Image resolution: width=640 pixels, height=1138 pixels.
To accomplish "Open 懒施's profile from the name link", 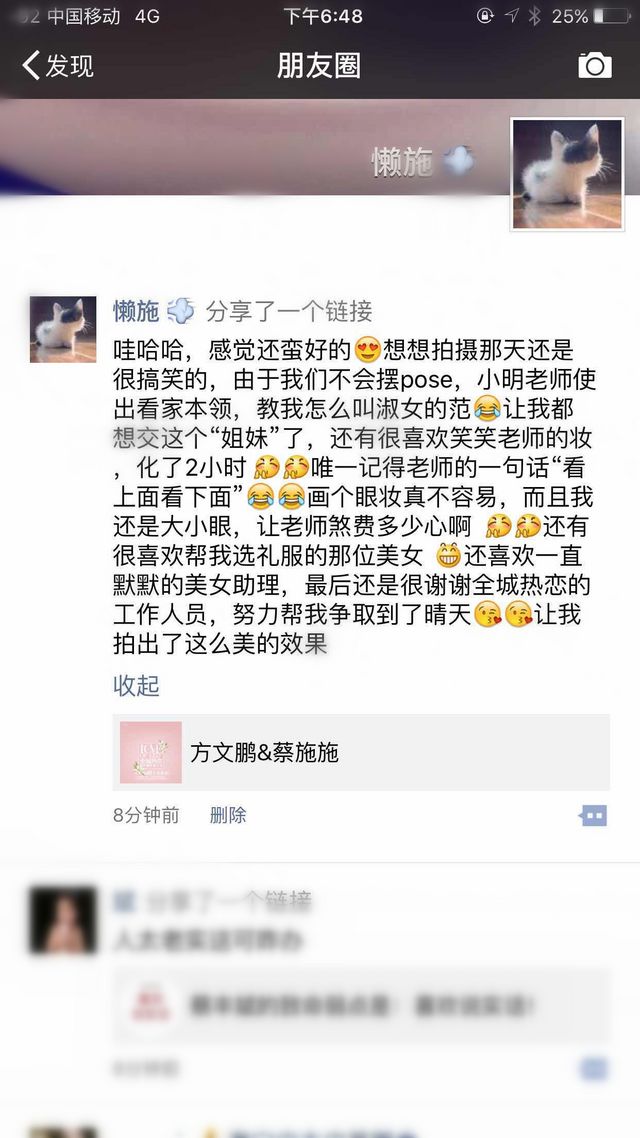I will (136, 311).
